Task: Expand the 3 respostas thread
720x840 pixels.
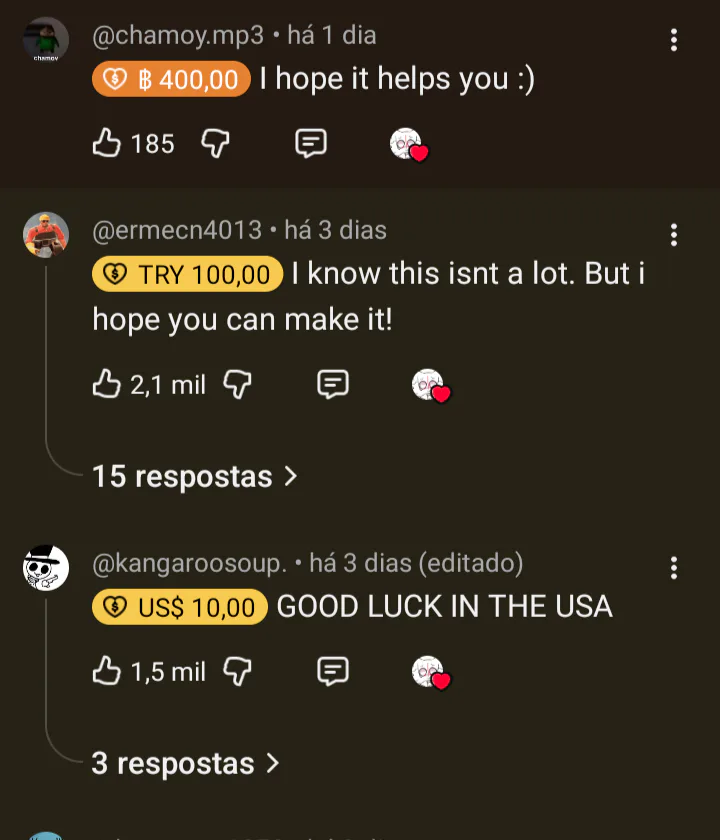Action: [x=185, y=764]
